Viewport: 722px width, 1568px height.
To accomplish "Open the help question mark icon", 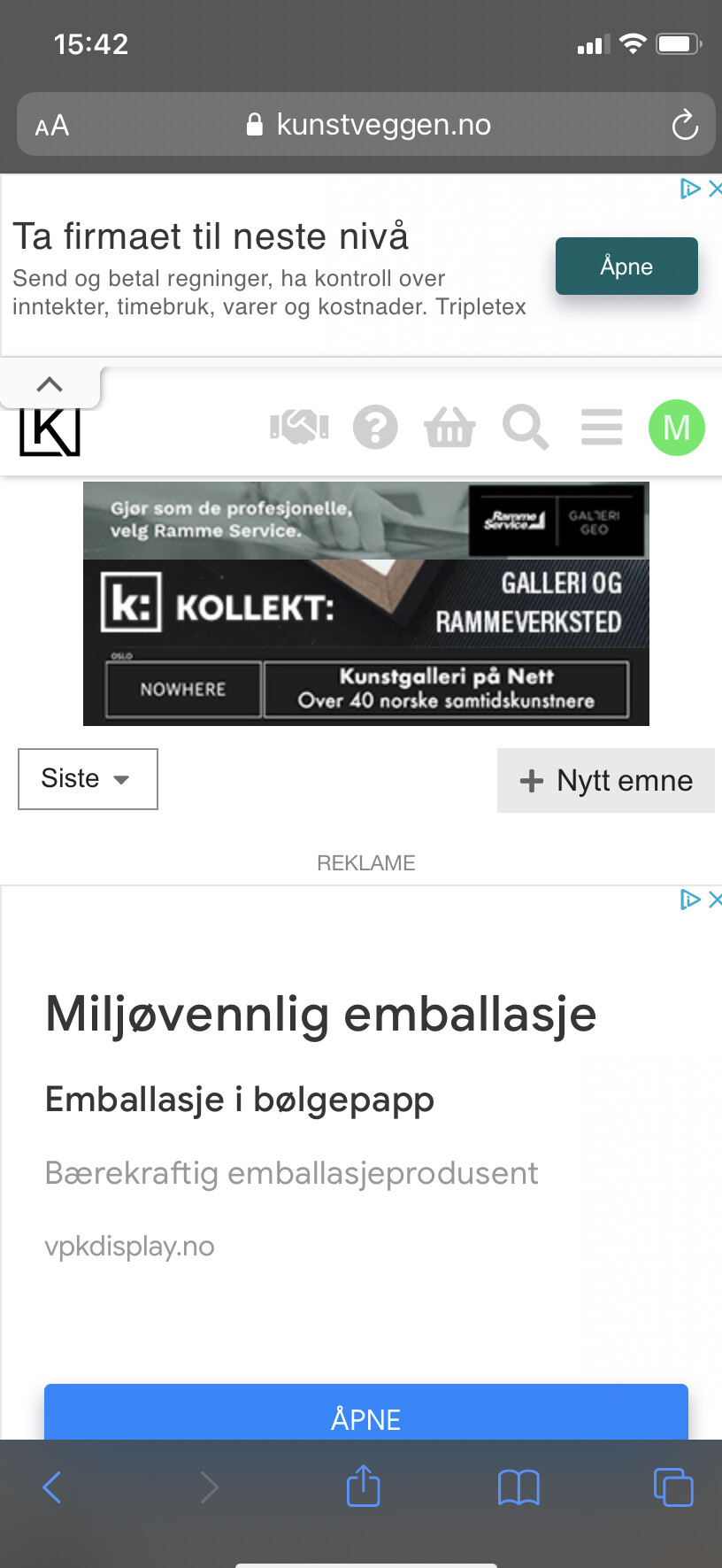I will (x=375, y=428).
